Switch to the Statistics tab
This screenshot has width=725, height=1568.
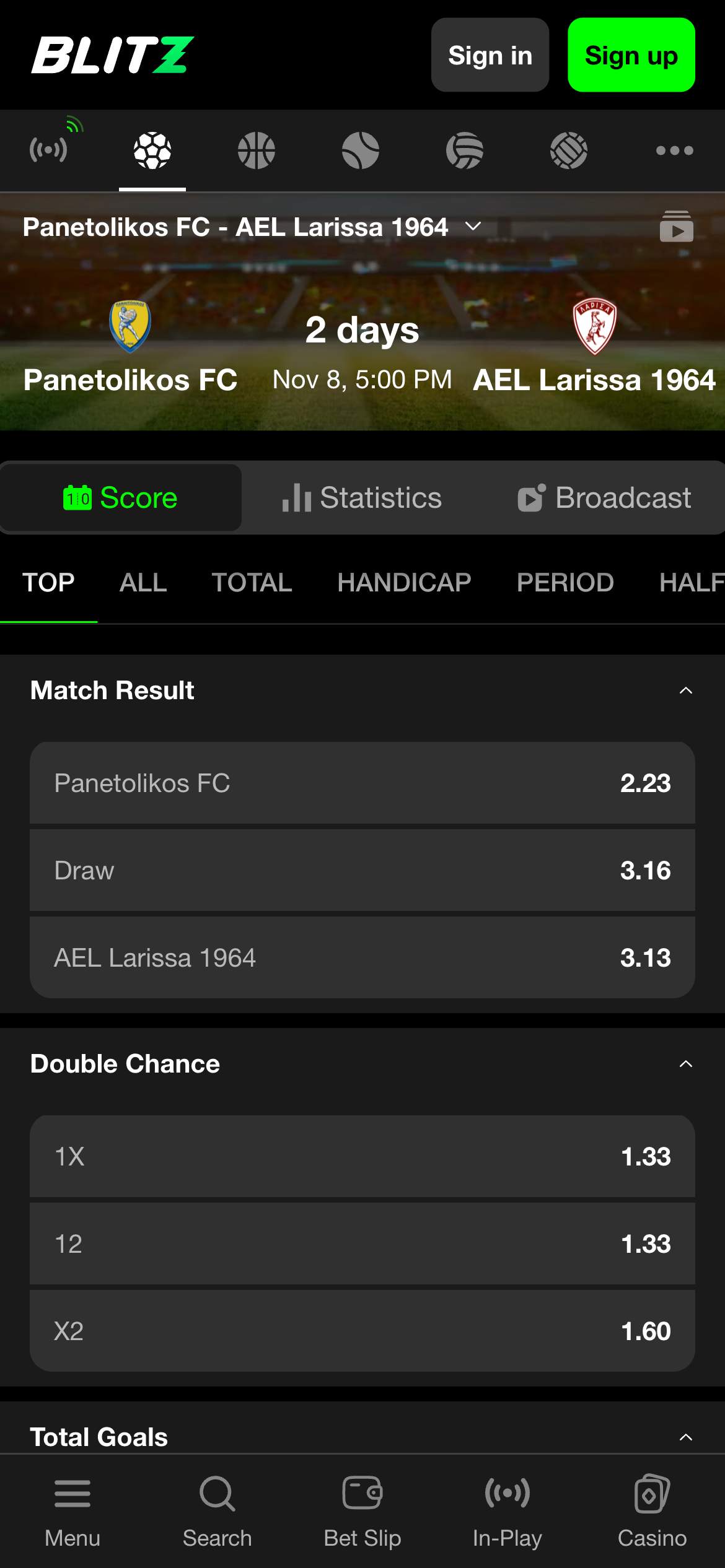point(362,498)
